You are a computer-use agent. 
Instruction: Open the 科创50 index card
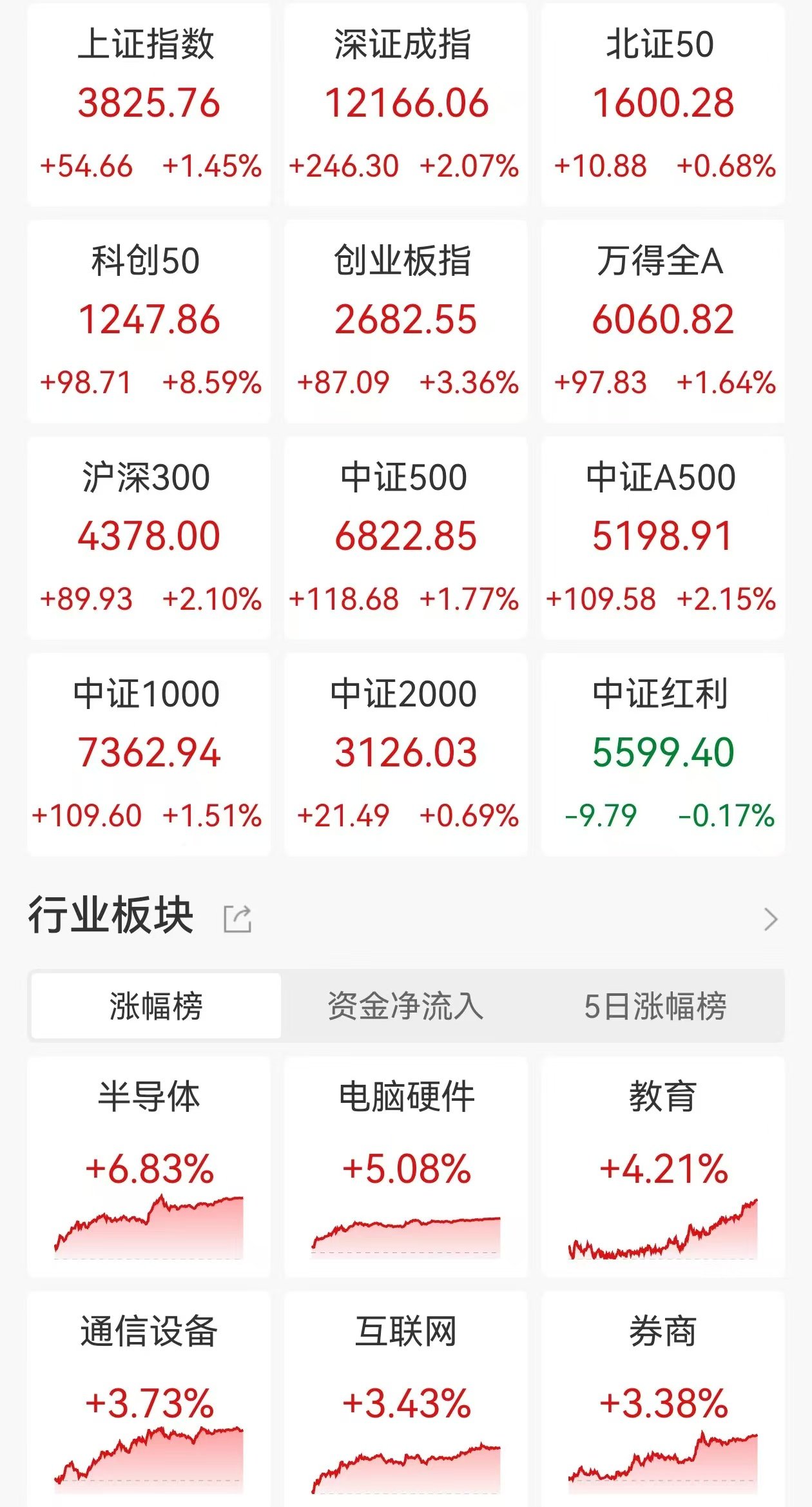[x=149, y=321]
